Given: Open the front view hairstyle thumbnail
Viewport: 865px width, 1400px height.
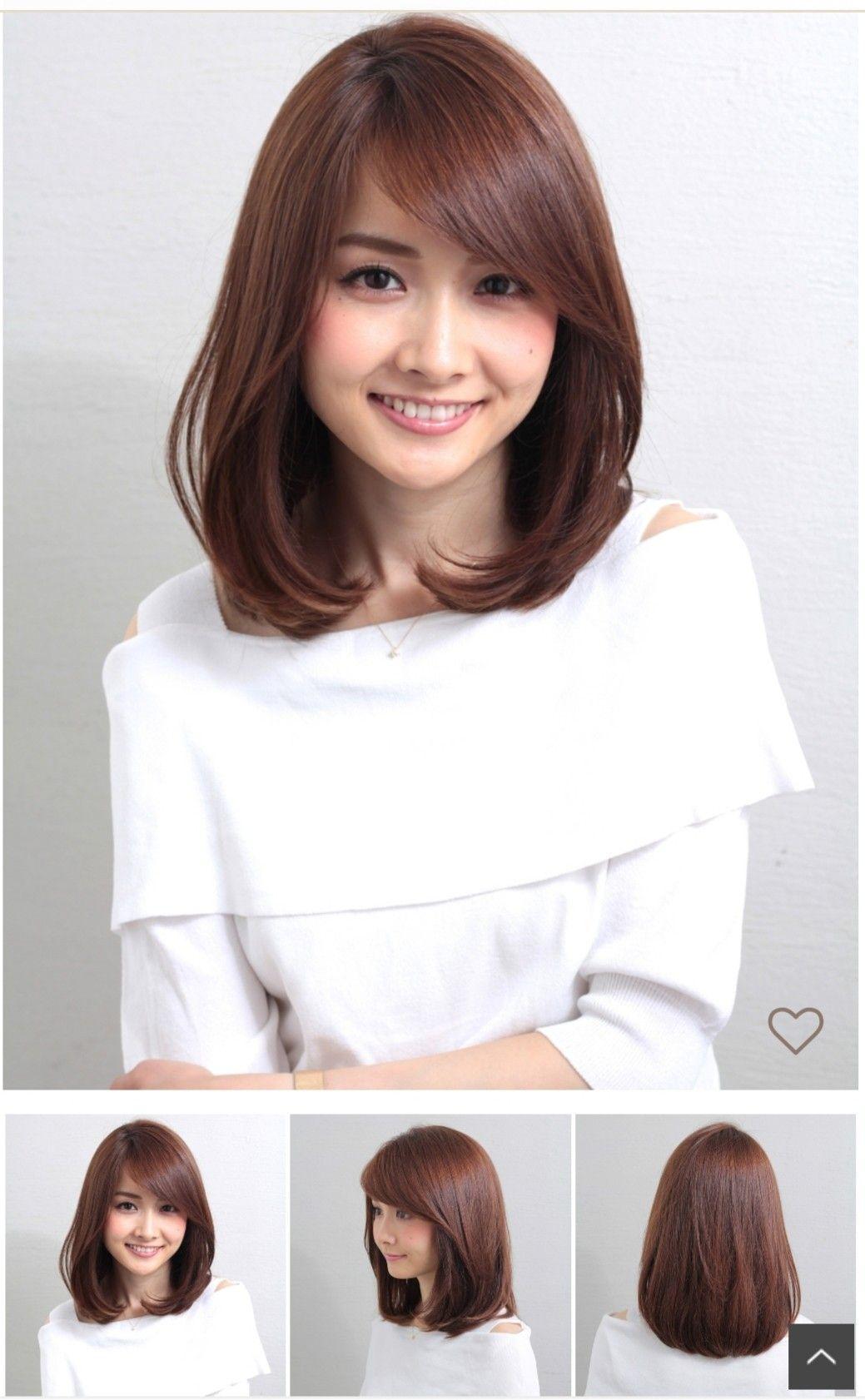Looking at the screenshot, I should click(146, 1258).
